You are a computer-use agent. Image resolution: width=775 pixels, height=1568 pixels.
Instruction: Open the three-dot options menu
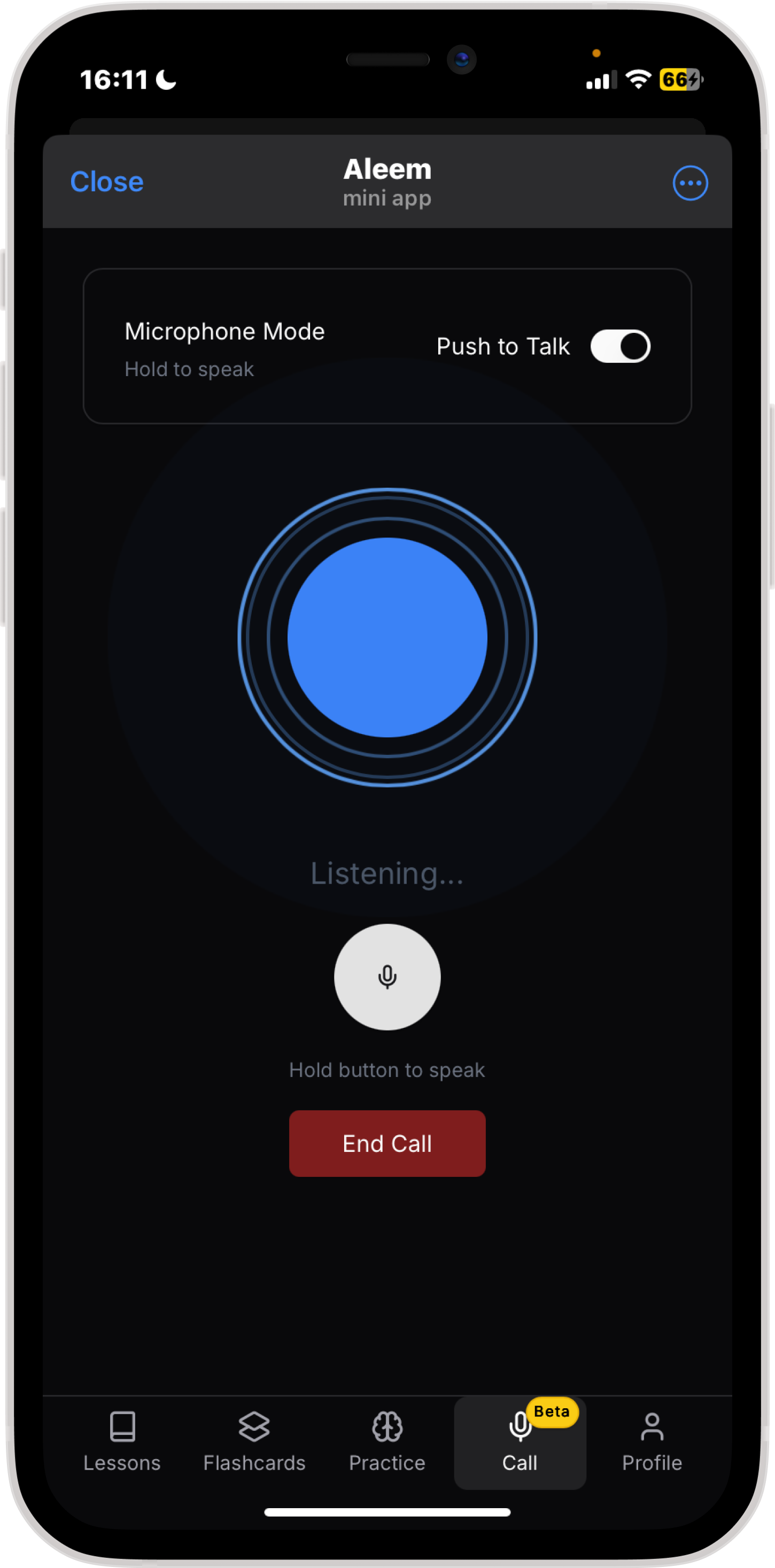pyautogui.click(x=690, y=183)
